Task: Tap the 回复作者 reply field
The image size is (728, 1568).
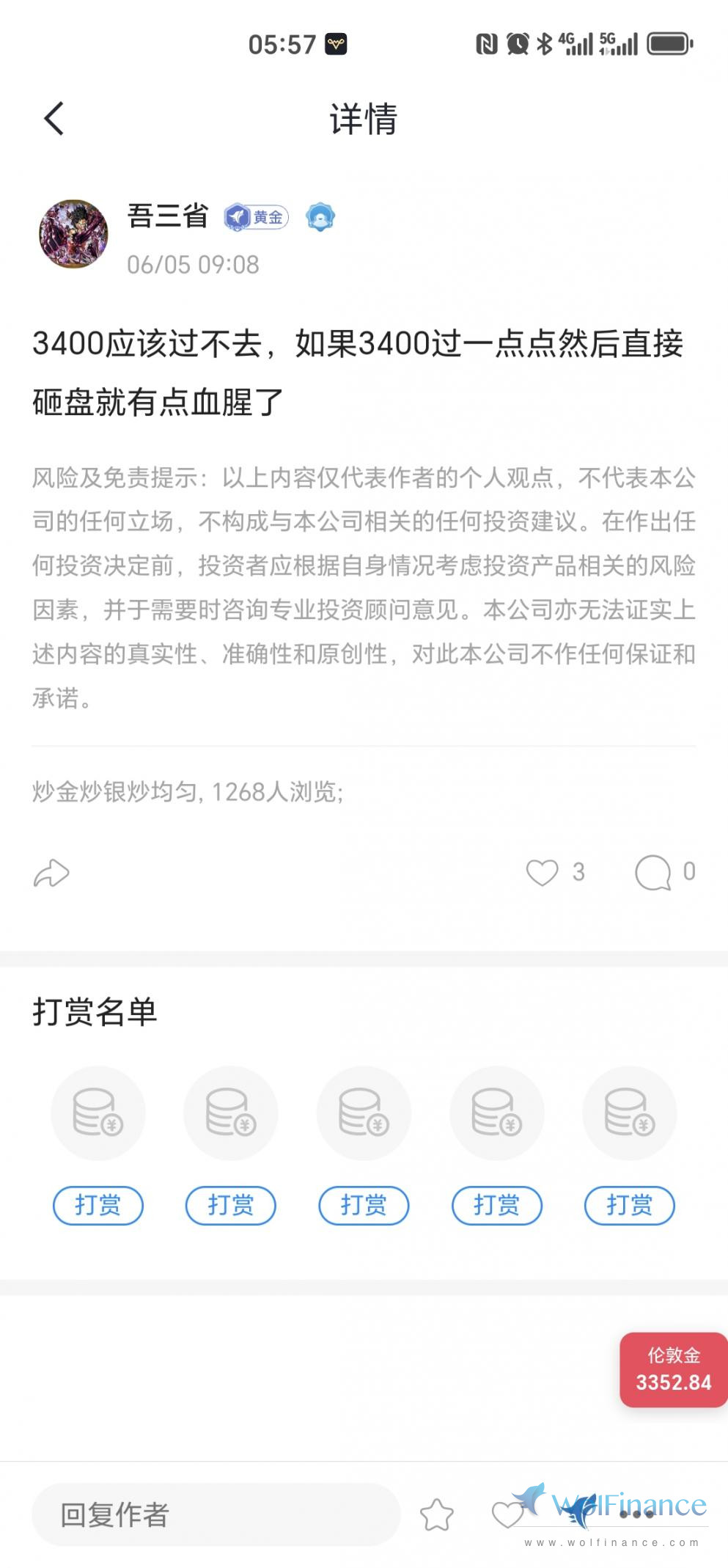Action: [x=216, y=1514]
